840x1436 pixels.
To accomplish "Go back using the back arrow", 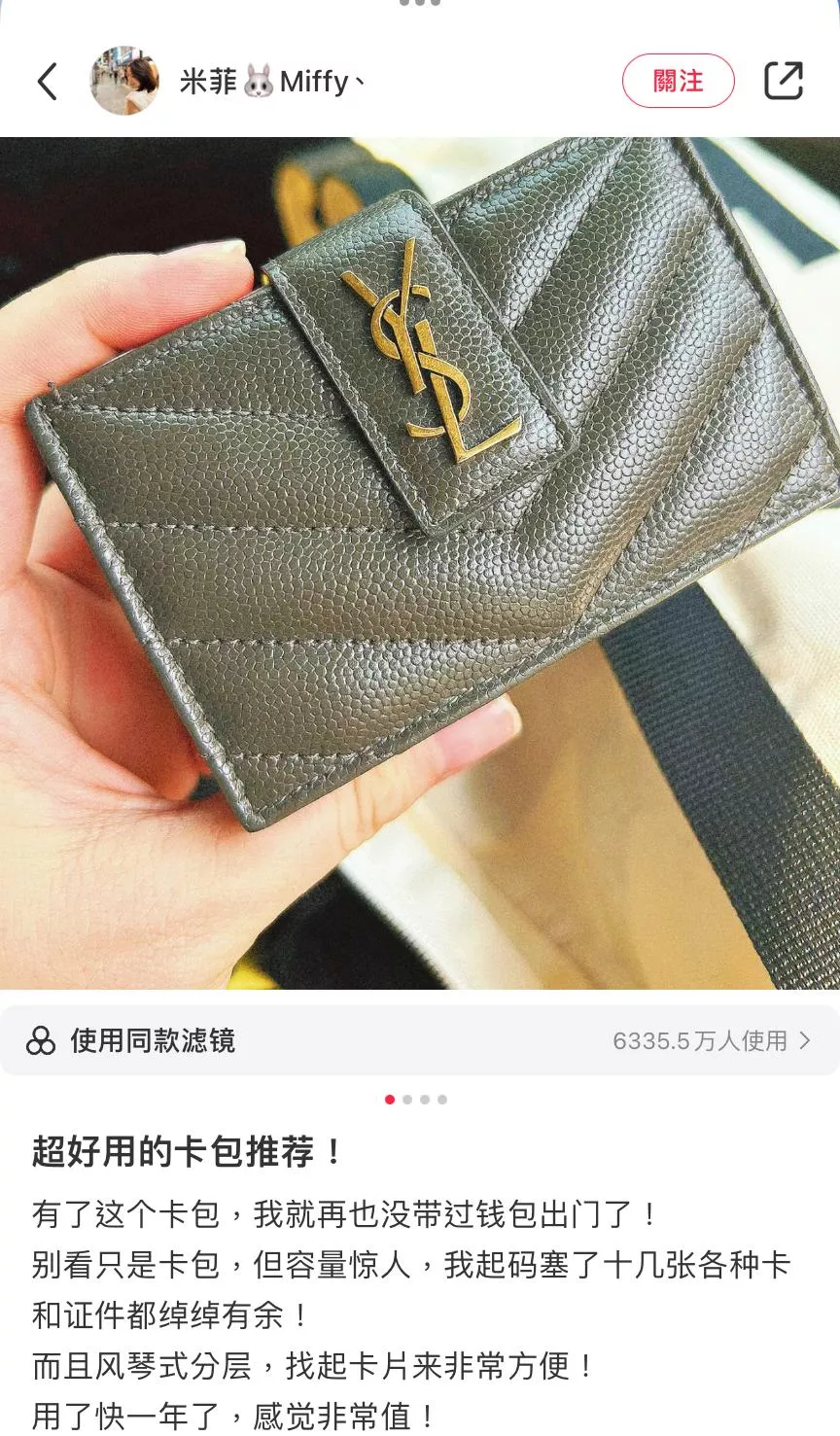I will [47, 82].
